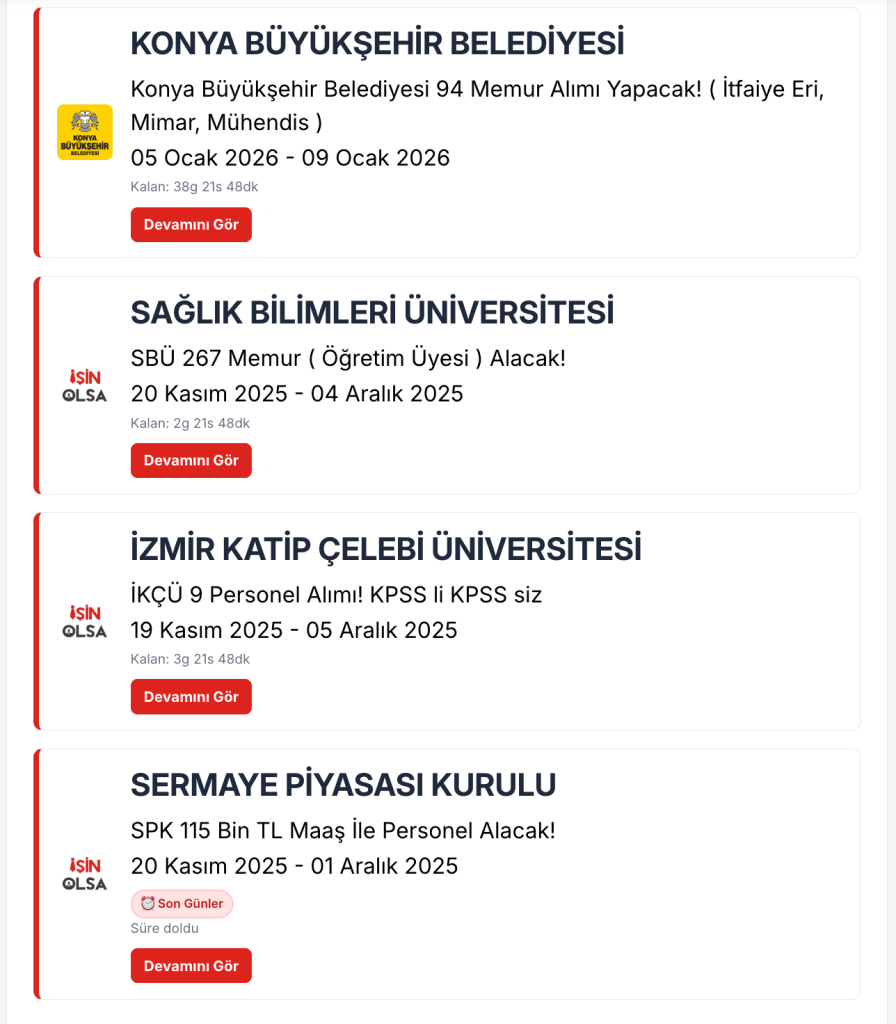896x1024 pixels.
Task: Click the Konya Büyükşehir Belediyesi logo
Action: (84, 131)
